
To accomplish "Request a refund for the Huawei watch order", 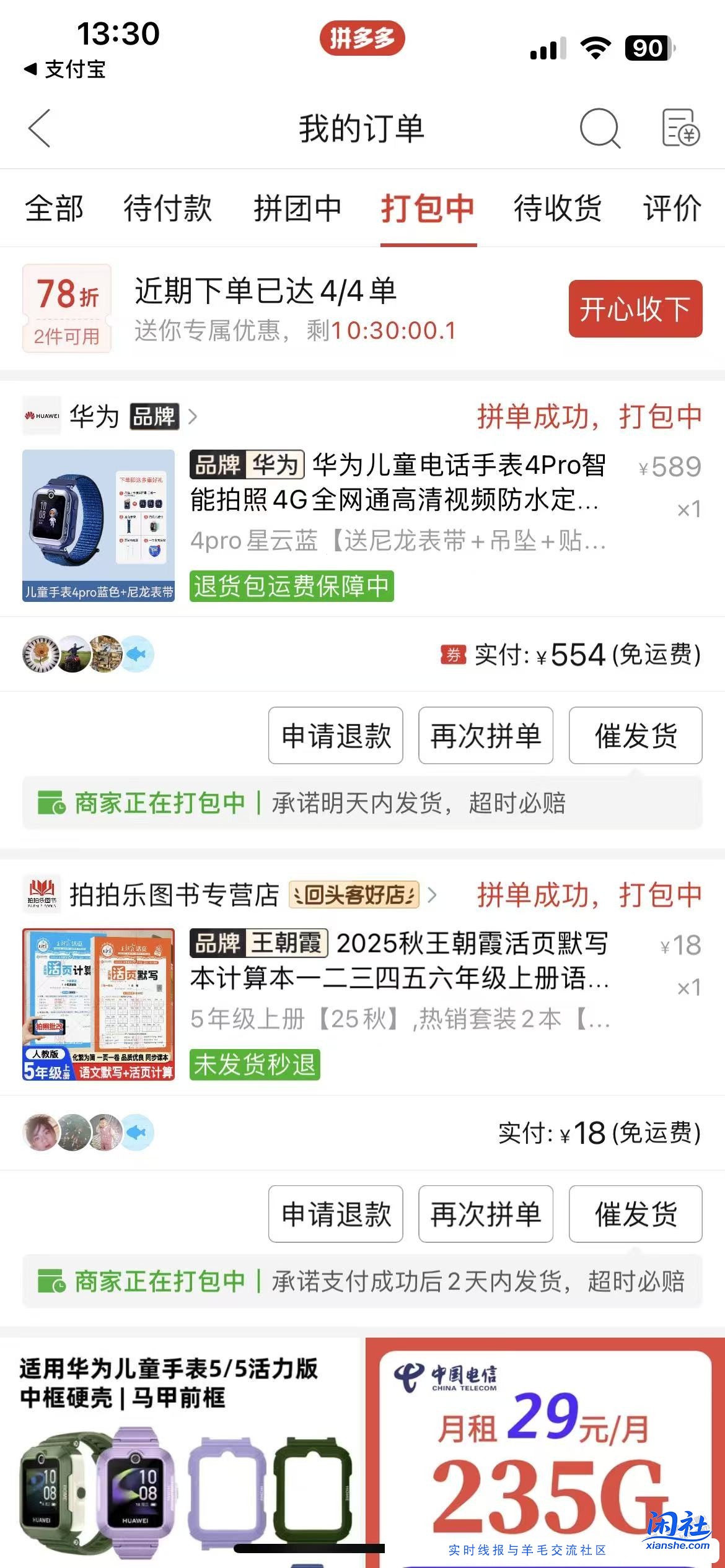I will pyautogui.click(x=335, y=736).
